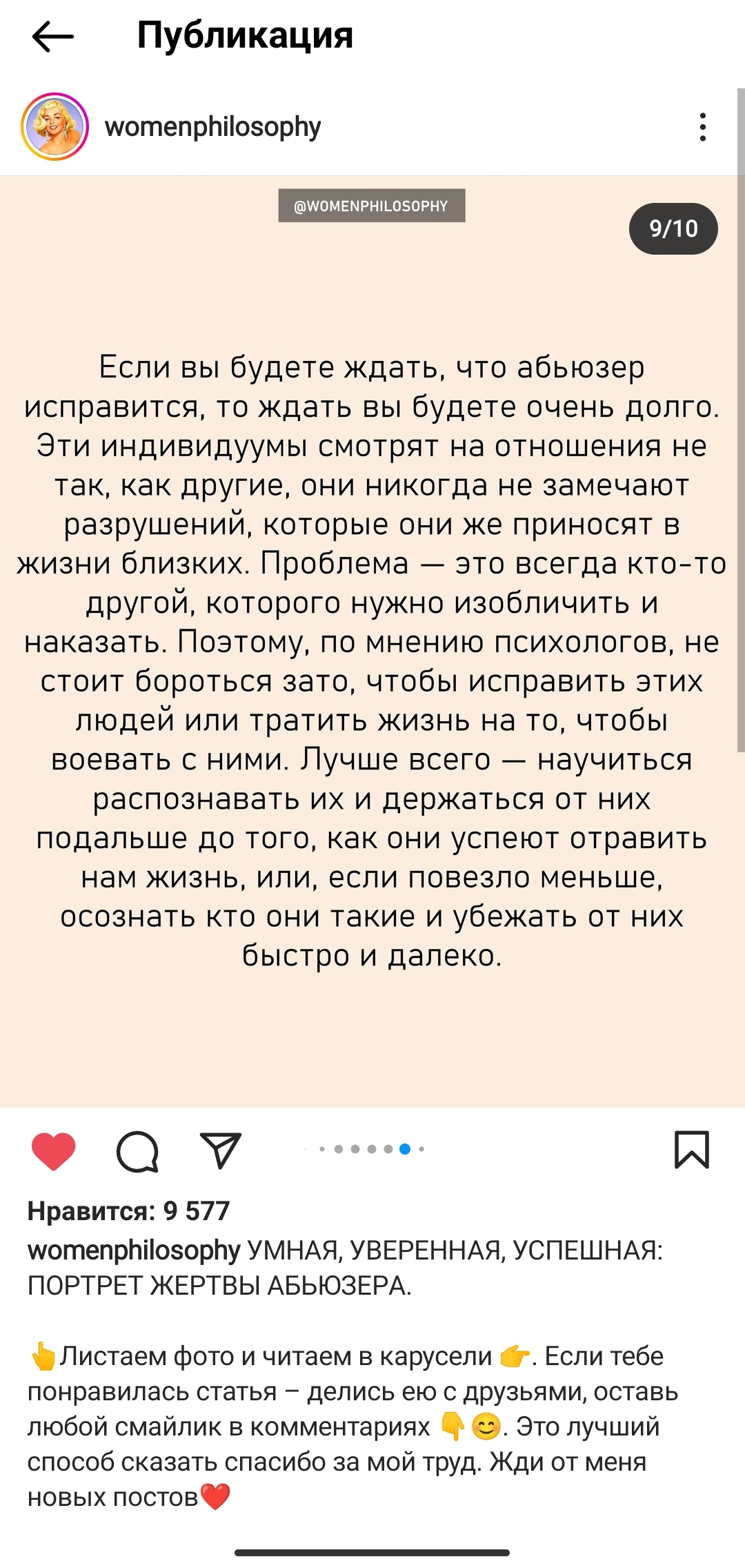
Task: Go back using the arrow
Action: (52, 36)
